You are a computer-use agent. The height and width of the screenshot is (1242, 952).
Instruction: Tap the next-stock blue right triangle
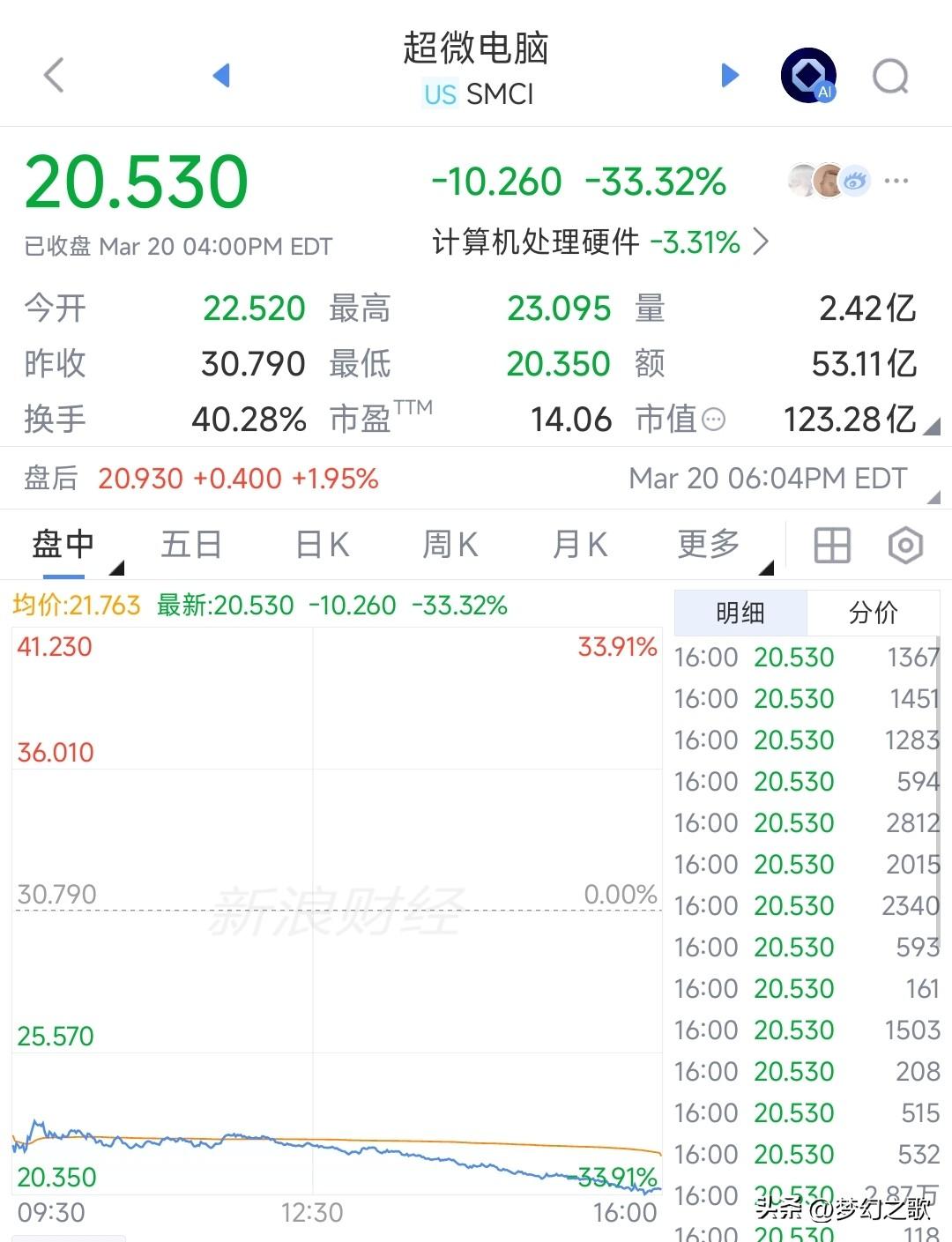pyautogui.click(x=730, y=75)
